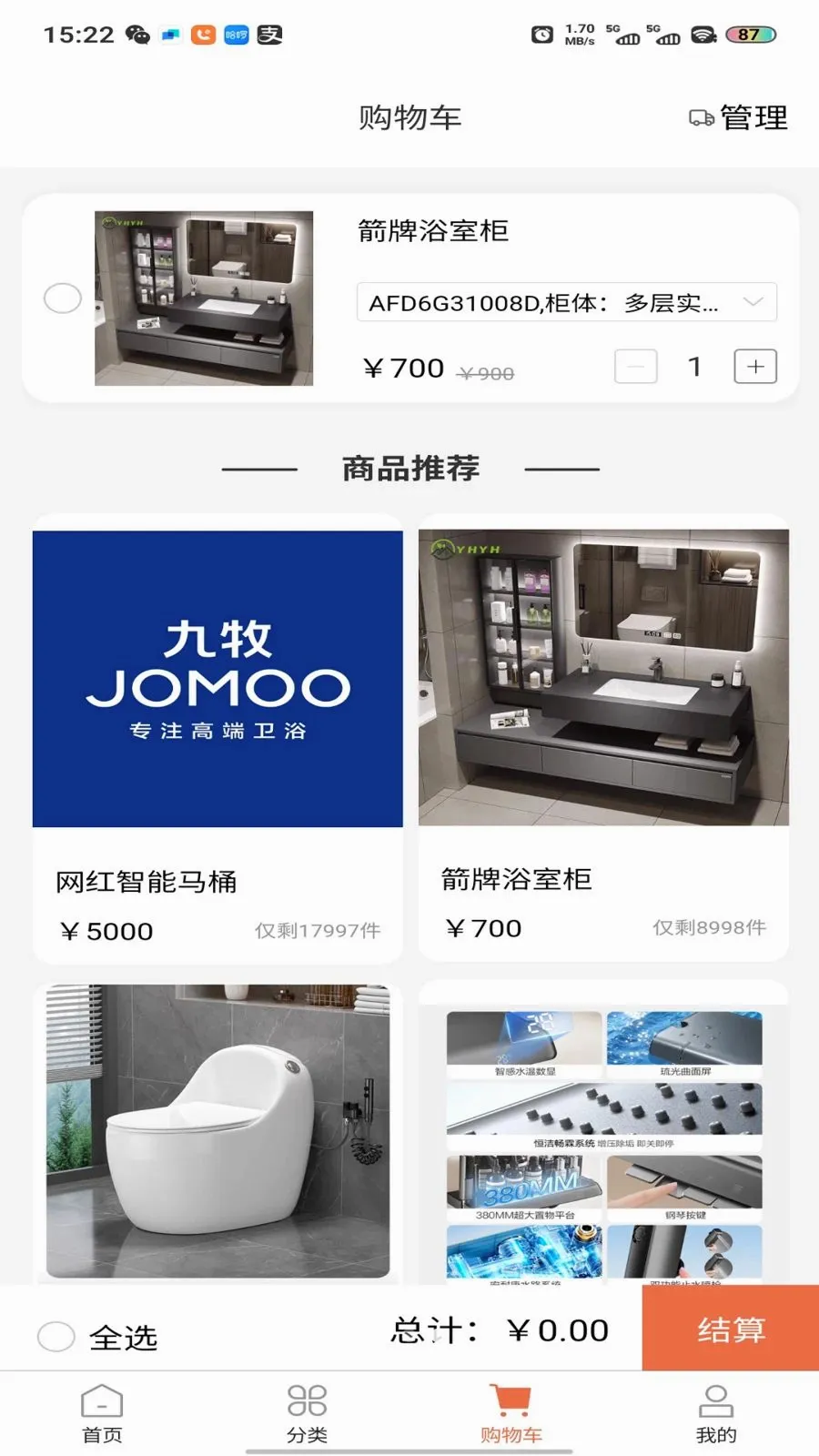Image resolution: width=819 pixels, height=1456 pixels.
Task: Open the recommended 箭牌浴室柜 ¥700 card
Action: point(603,738)
